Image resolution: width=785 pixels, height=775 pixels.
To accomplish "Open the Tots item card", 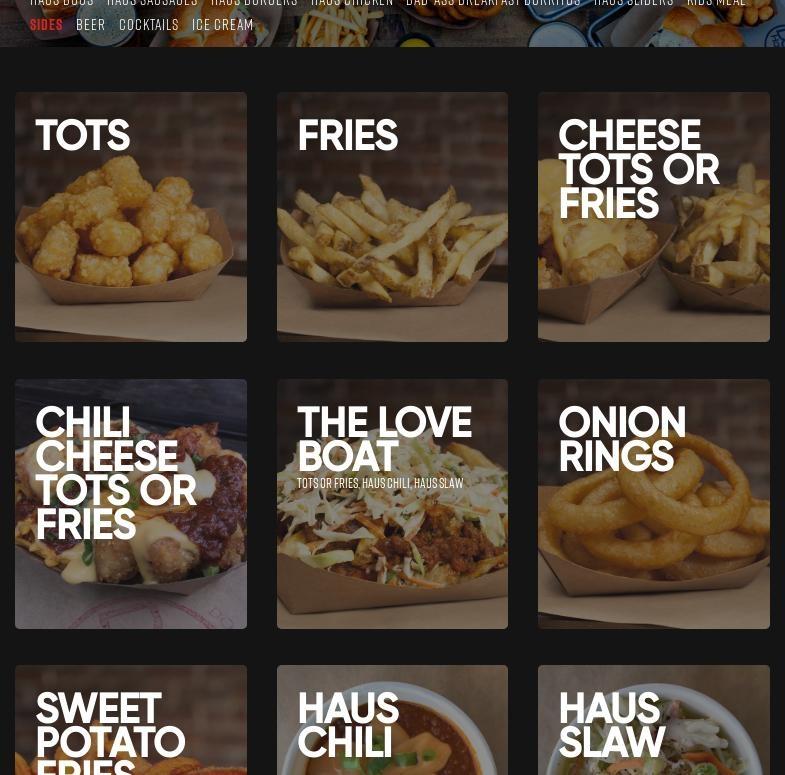I will [131, 217].
